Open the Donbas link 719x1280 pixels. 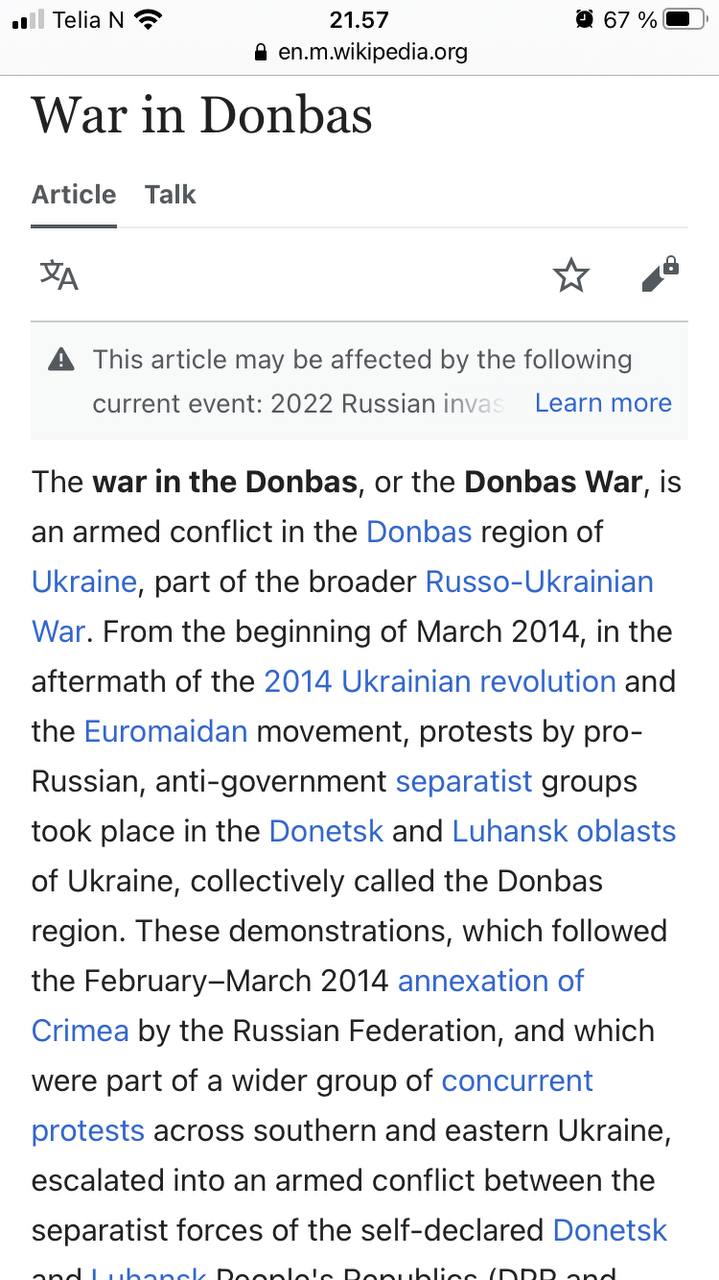[x=419, y=531]
